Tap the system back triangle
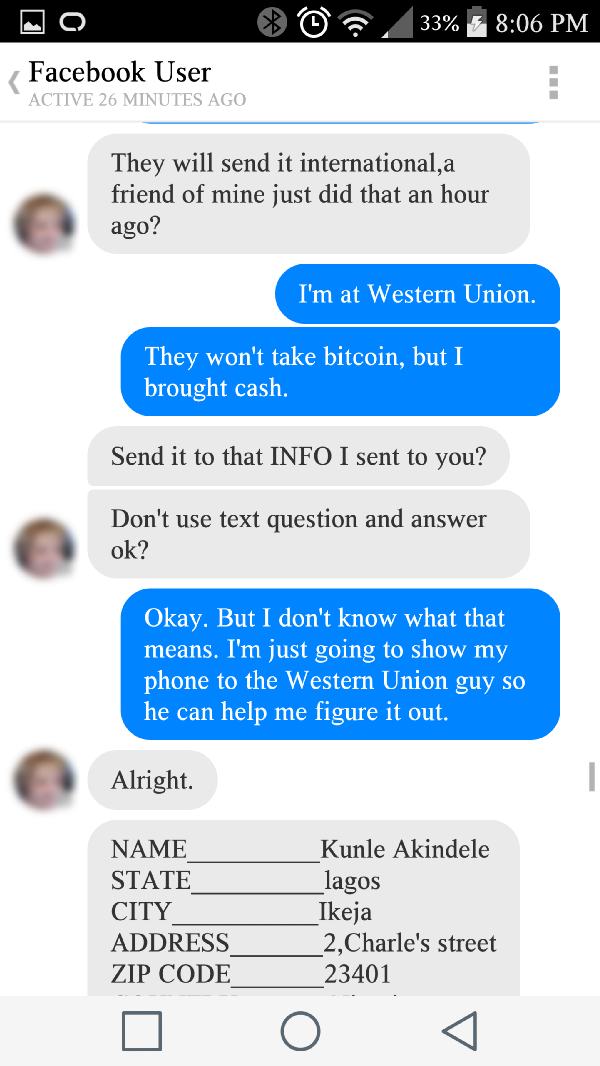600x1066 pixels. click(x=459, y=1030)
